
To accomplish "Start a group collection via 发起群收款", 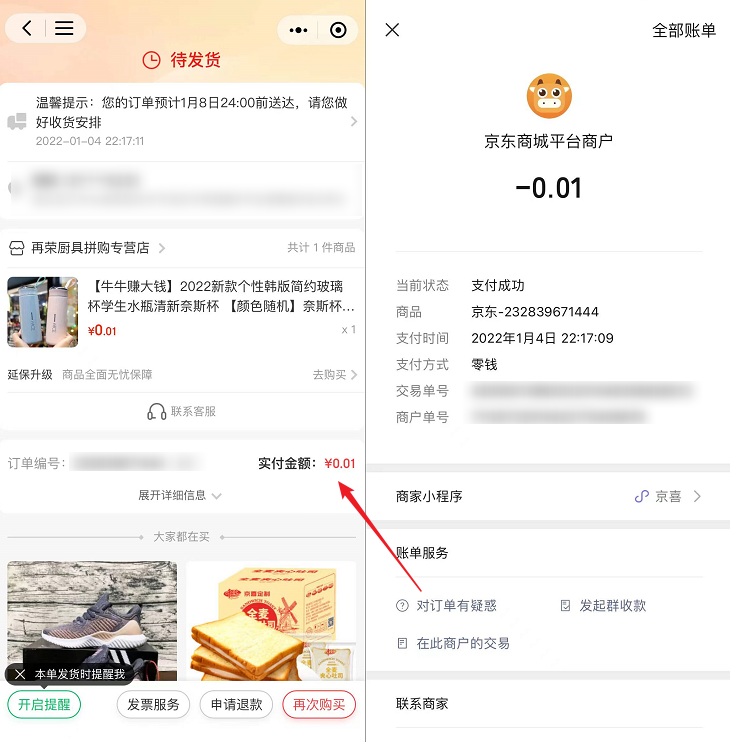I will pyautogui.click(x=611, y=605).
